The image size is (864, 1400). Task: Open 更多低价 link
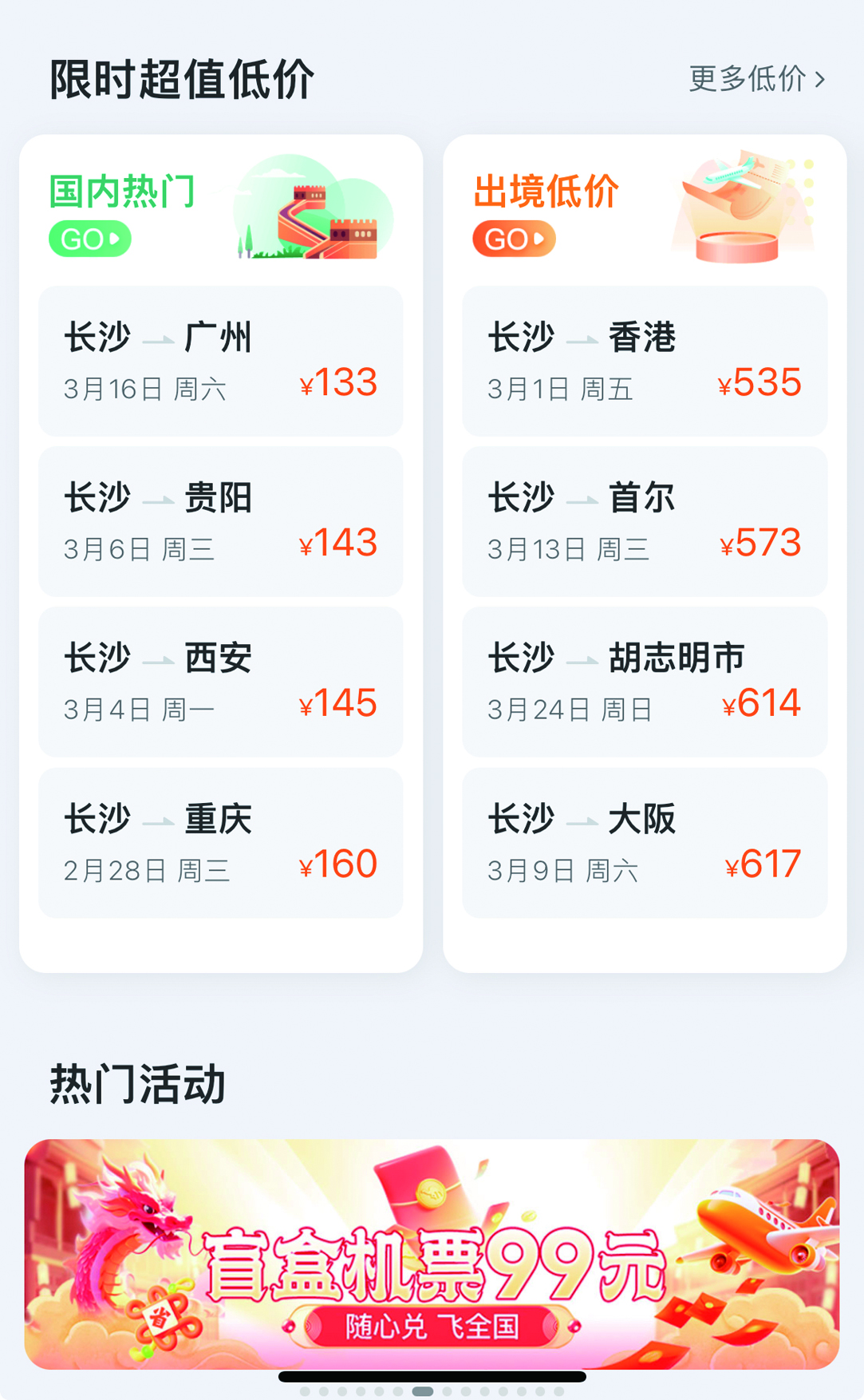click(x=756, y=79)
